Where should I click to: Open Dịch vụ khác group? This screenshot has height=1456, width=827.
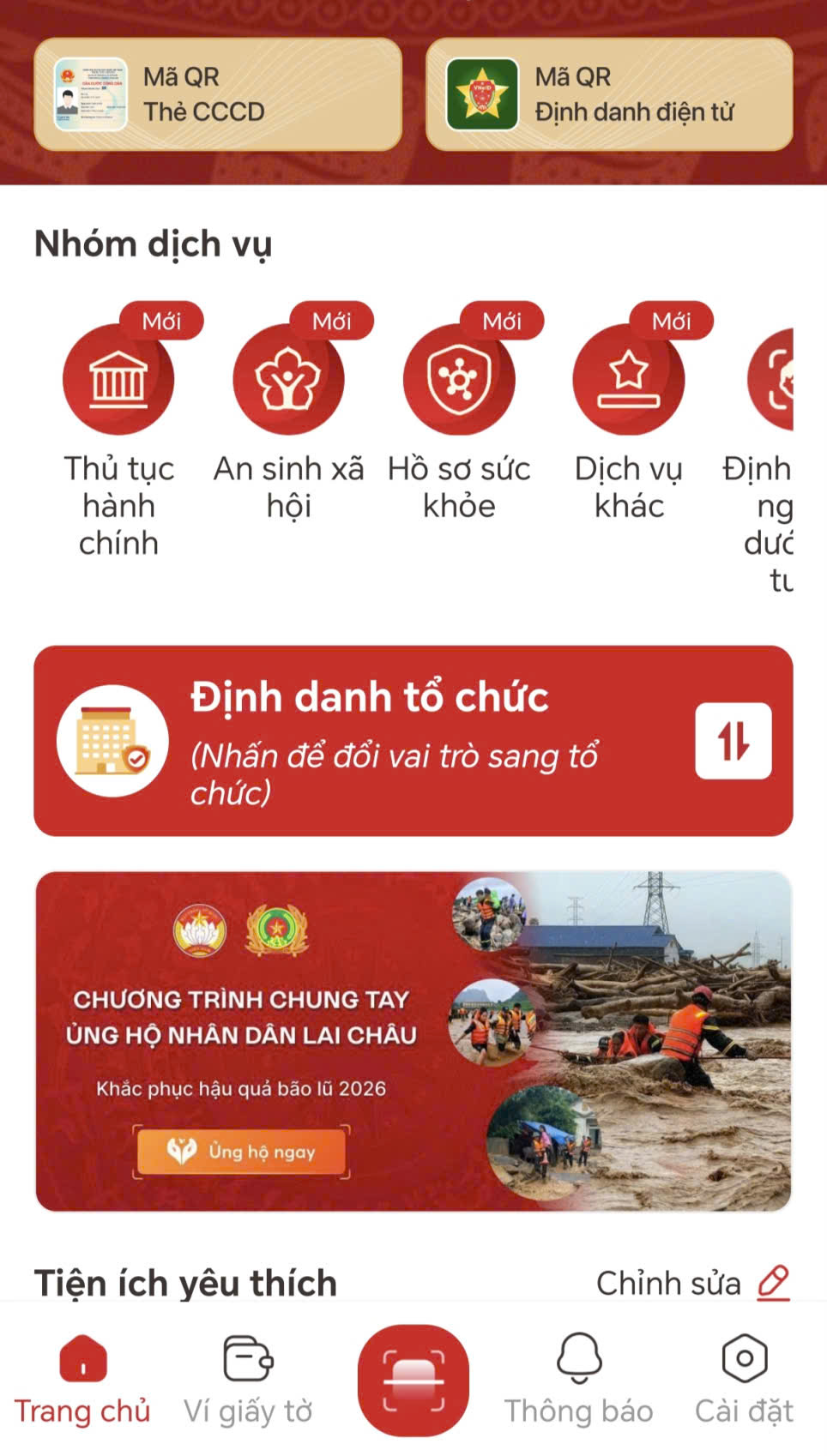629,413
